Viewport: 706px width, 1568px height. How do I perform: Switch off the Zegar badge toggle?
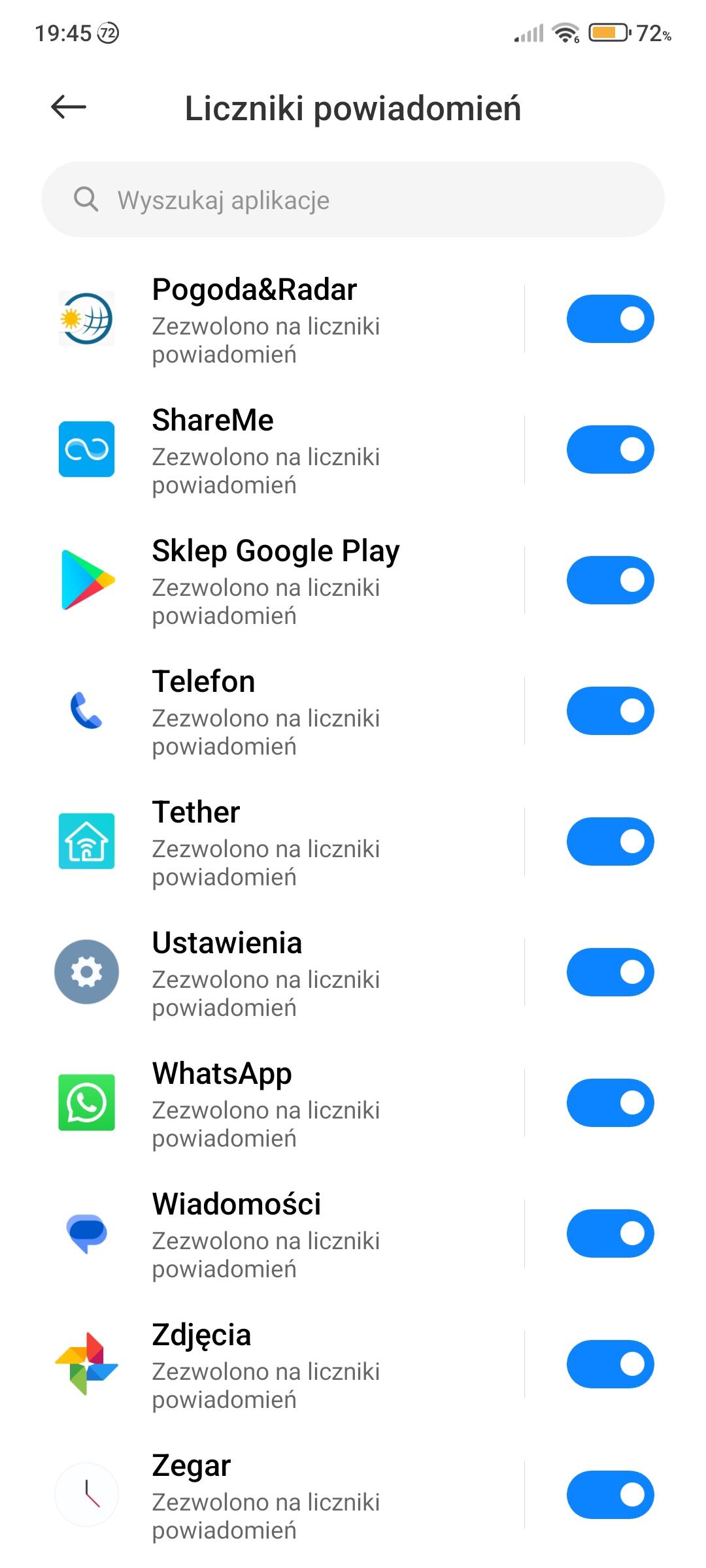point(610,1495)
